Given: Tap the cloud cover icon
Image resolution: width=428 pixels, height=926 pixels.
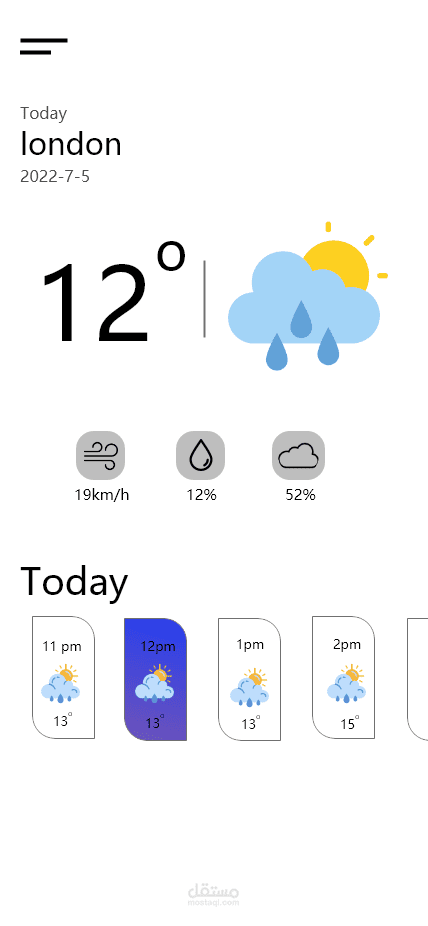Looking at the screenshot, I should (x=299, y=455).
